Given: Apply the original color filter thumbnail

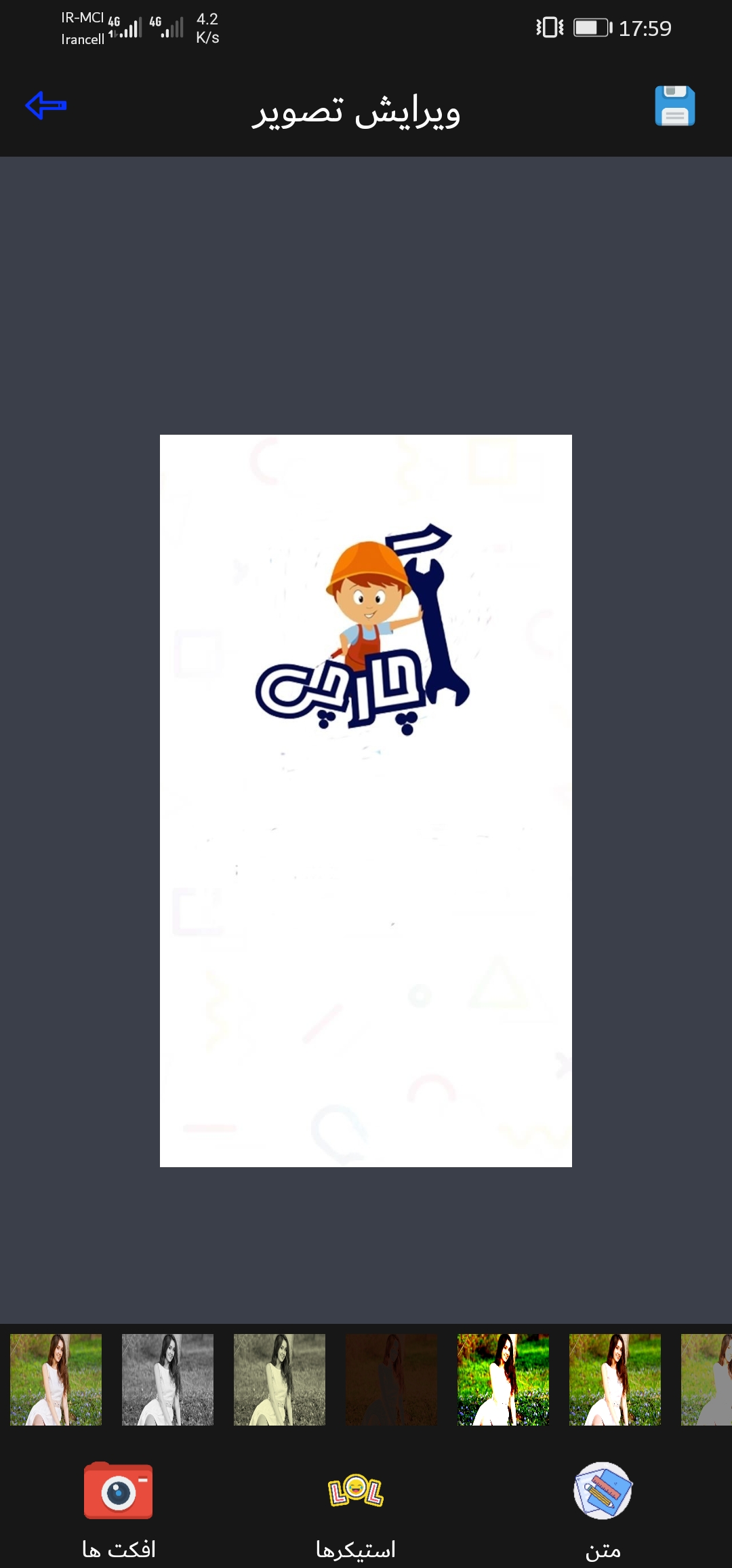Looking at the screenshot, I should point(56,1379).
